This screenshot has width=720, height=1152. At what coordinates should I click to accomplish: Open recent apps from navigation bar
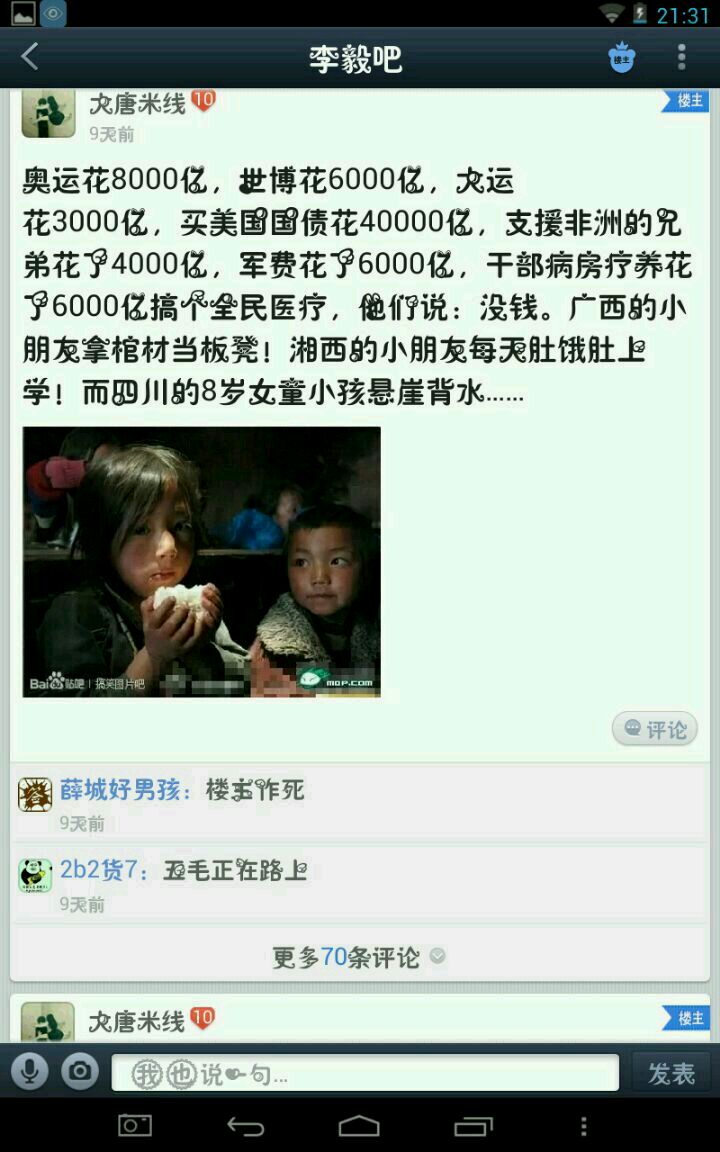(473, 1127)
